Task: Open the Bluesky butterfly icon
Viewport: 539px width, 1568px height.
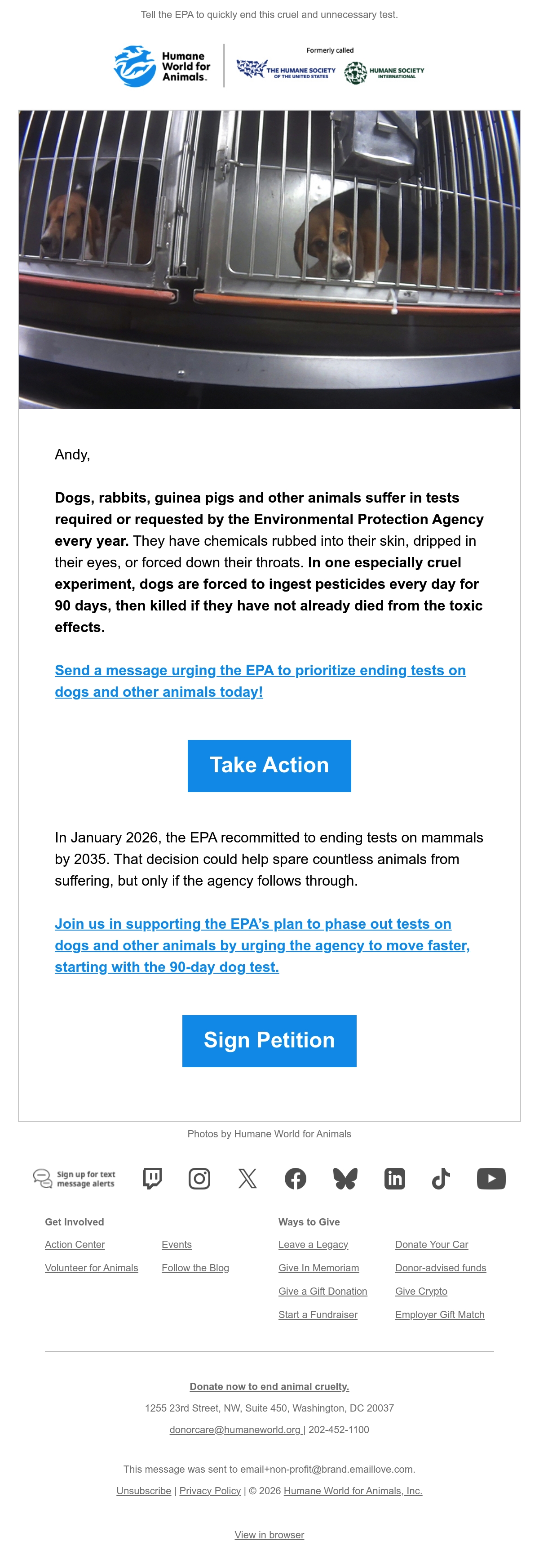Action: click(x=345, y=1178)
